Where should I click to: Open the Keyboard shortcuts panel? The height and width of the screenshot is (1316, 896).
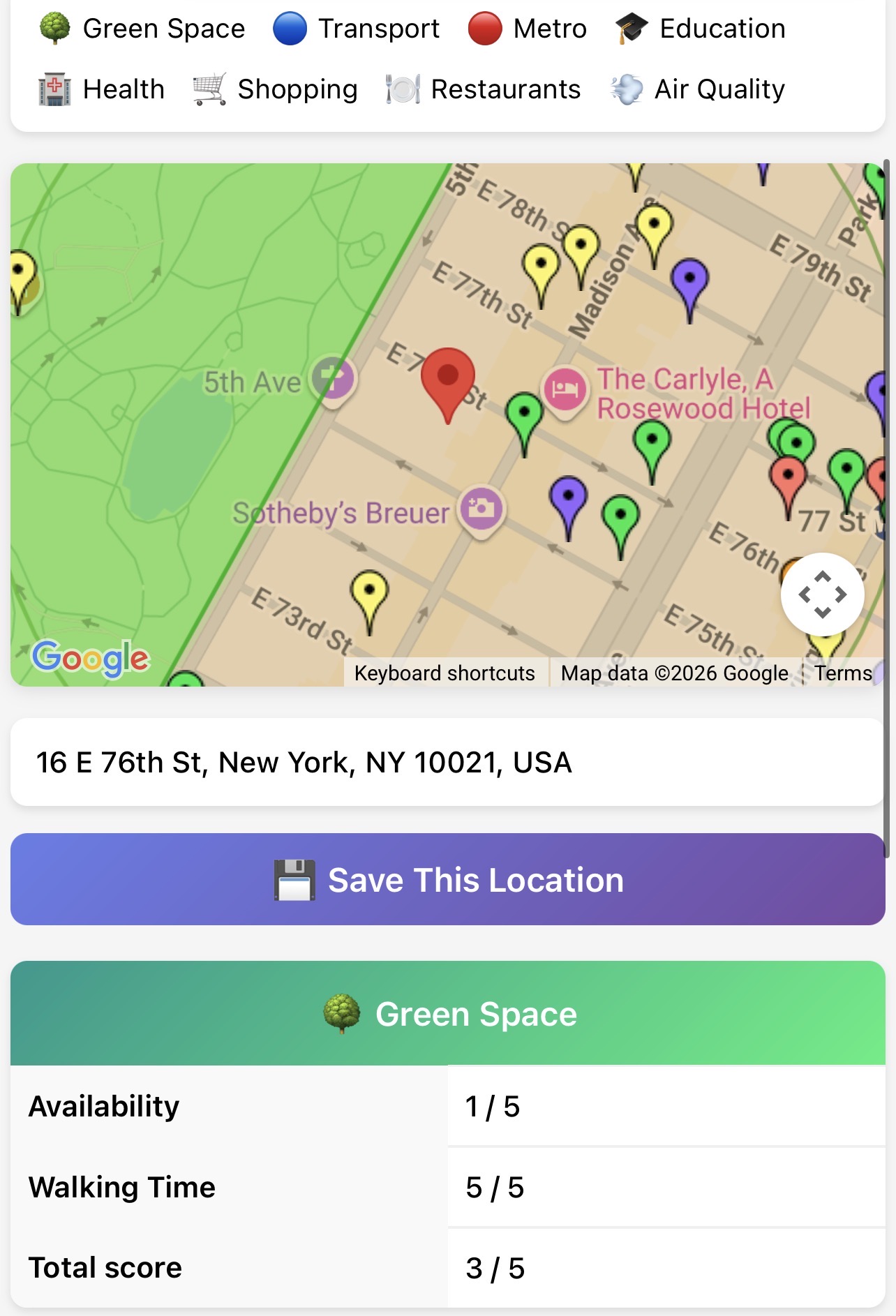[445, 673]
